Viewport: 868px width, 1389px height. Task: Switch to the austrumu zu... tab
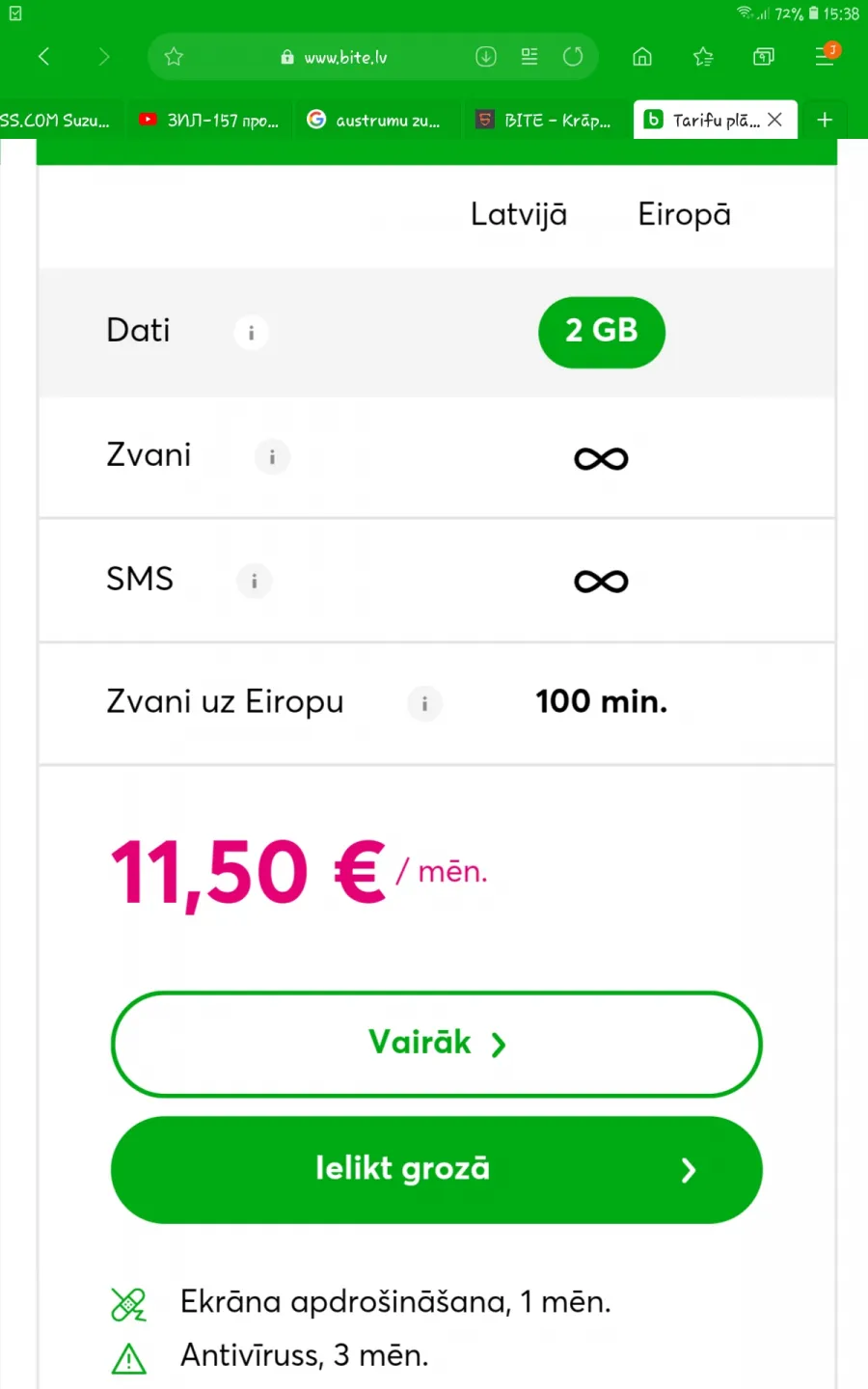[374, 120]
